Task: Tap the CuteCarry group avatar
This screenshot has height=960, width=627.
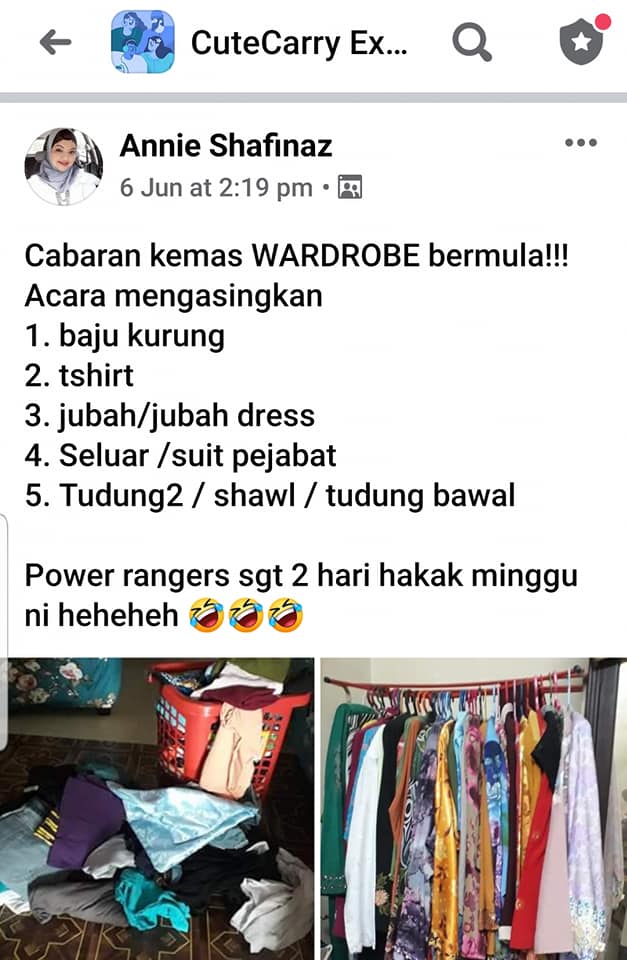Action: click(x=142, y=42)
